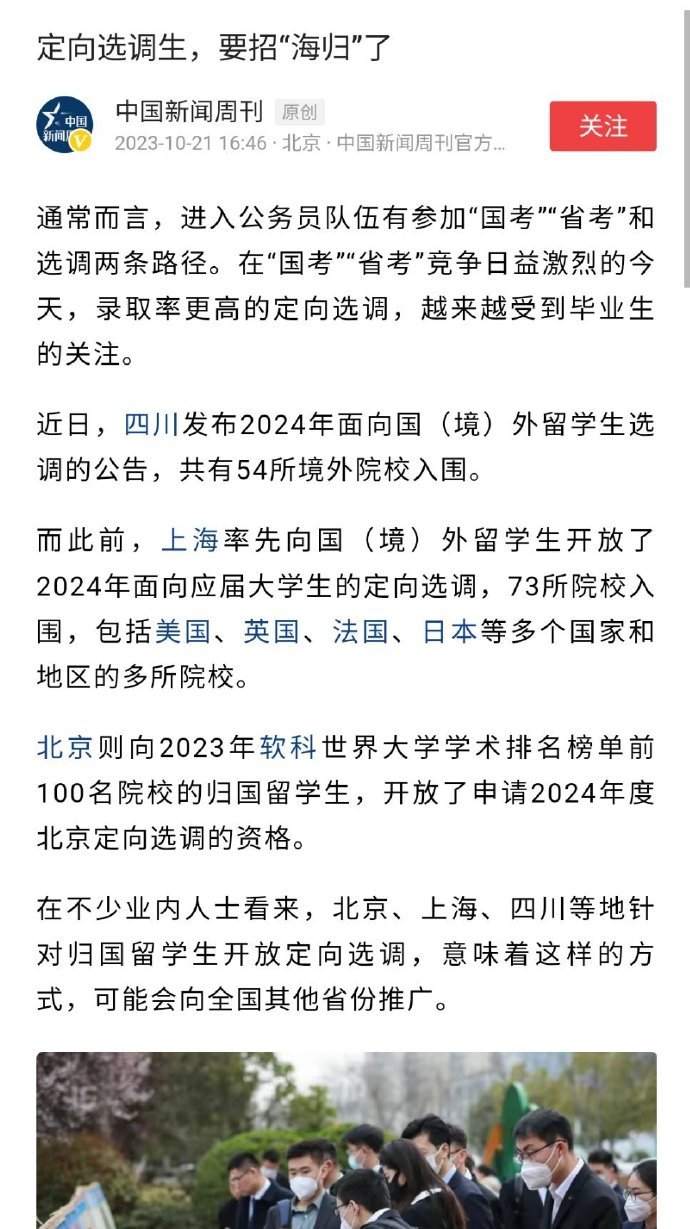Follow 中国新闻周刊 with the 关注 button
690x1229 pixels.
[603, 126]
